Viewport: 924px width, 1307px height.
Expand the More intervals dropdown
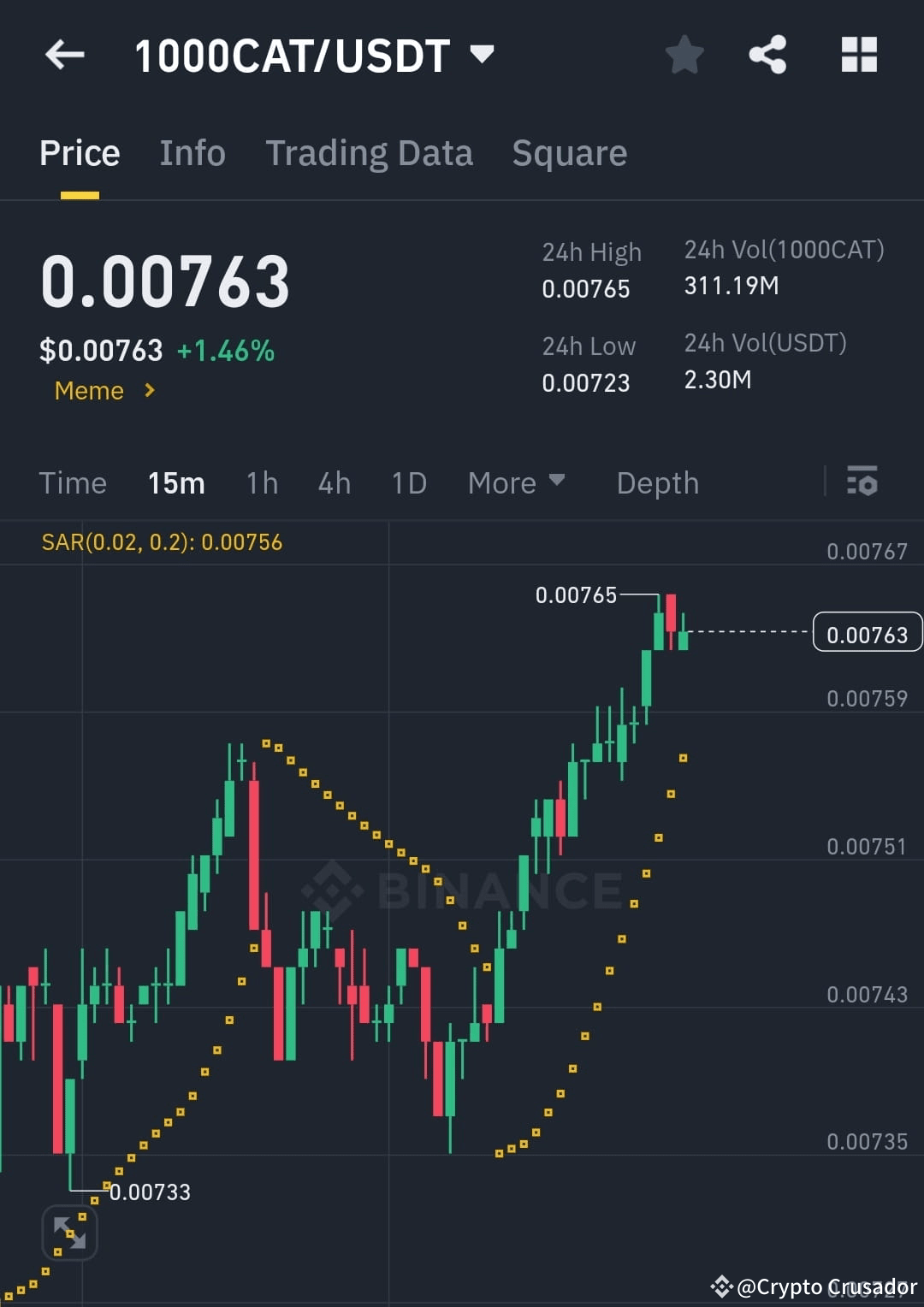516,482
